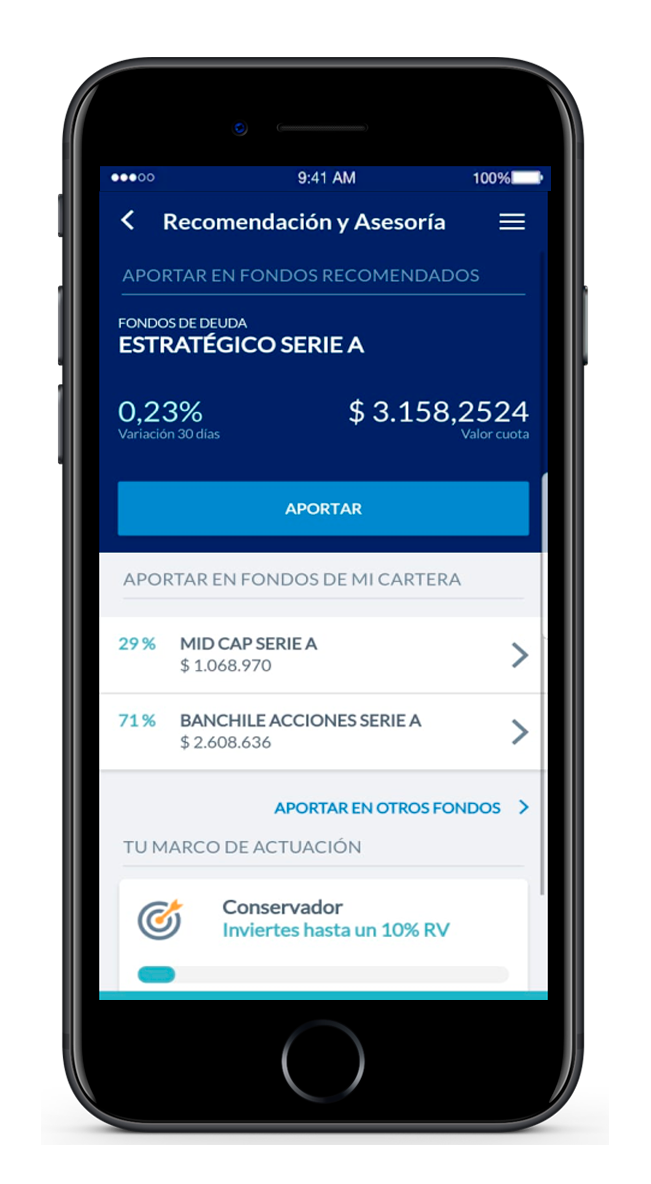Open the hamburger menu
This screenshot has width=651, height=1184.
coord(512,222)
